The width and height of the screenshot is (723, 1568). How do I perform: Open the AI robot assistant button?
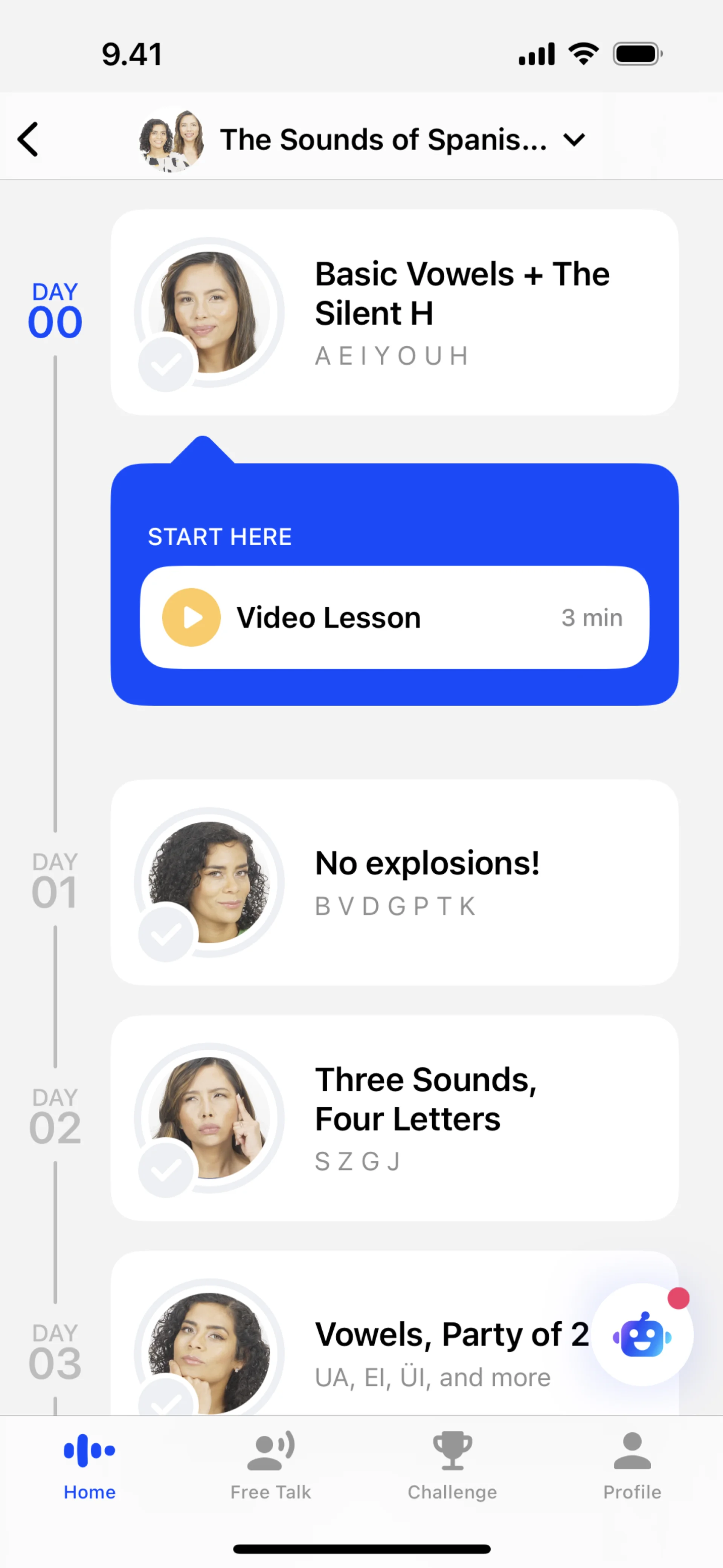[641, 1335]
